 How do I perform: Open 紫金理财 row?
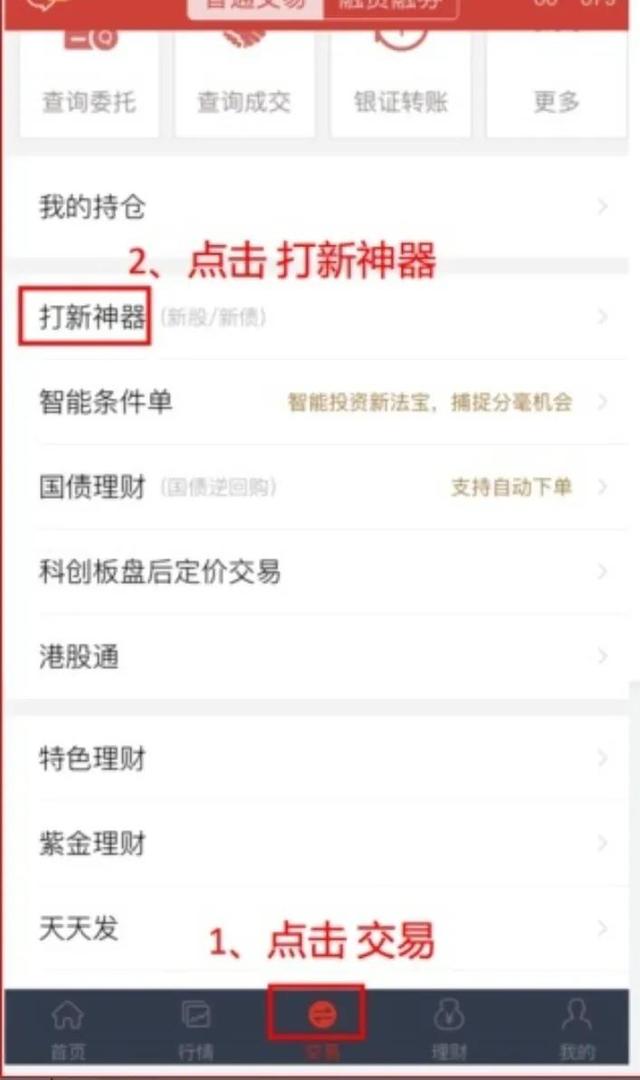pyautogui.click(x=320, y=843)
